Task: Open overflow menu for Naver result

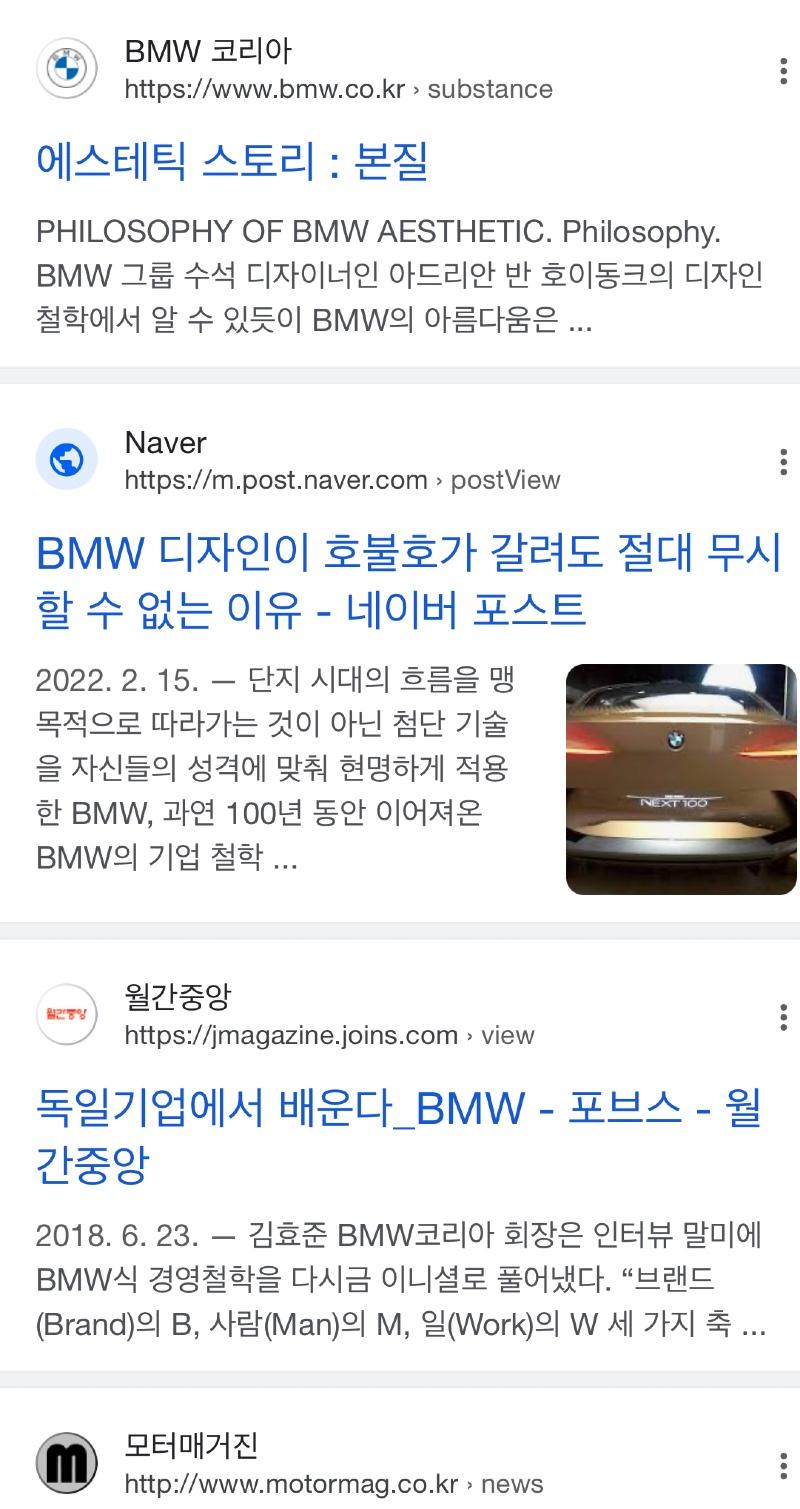Action: tap(782, 462)
